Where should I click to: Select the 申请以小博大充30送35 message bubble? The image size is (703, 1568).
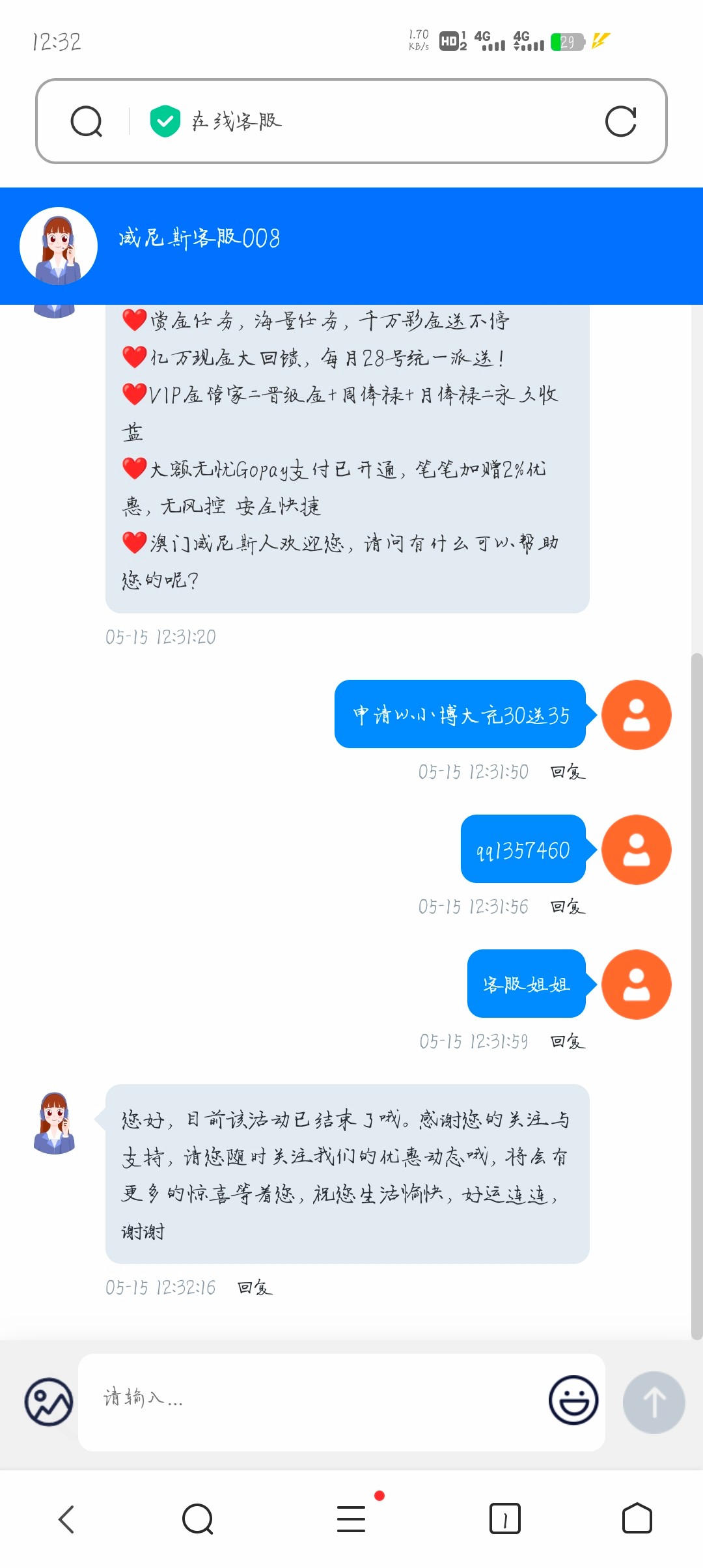459,715
